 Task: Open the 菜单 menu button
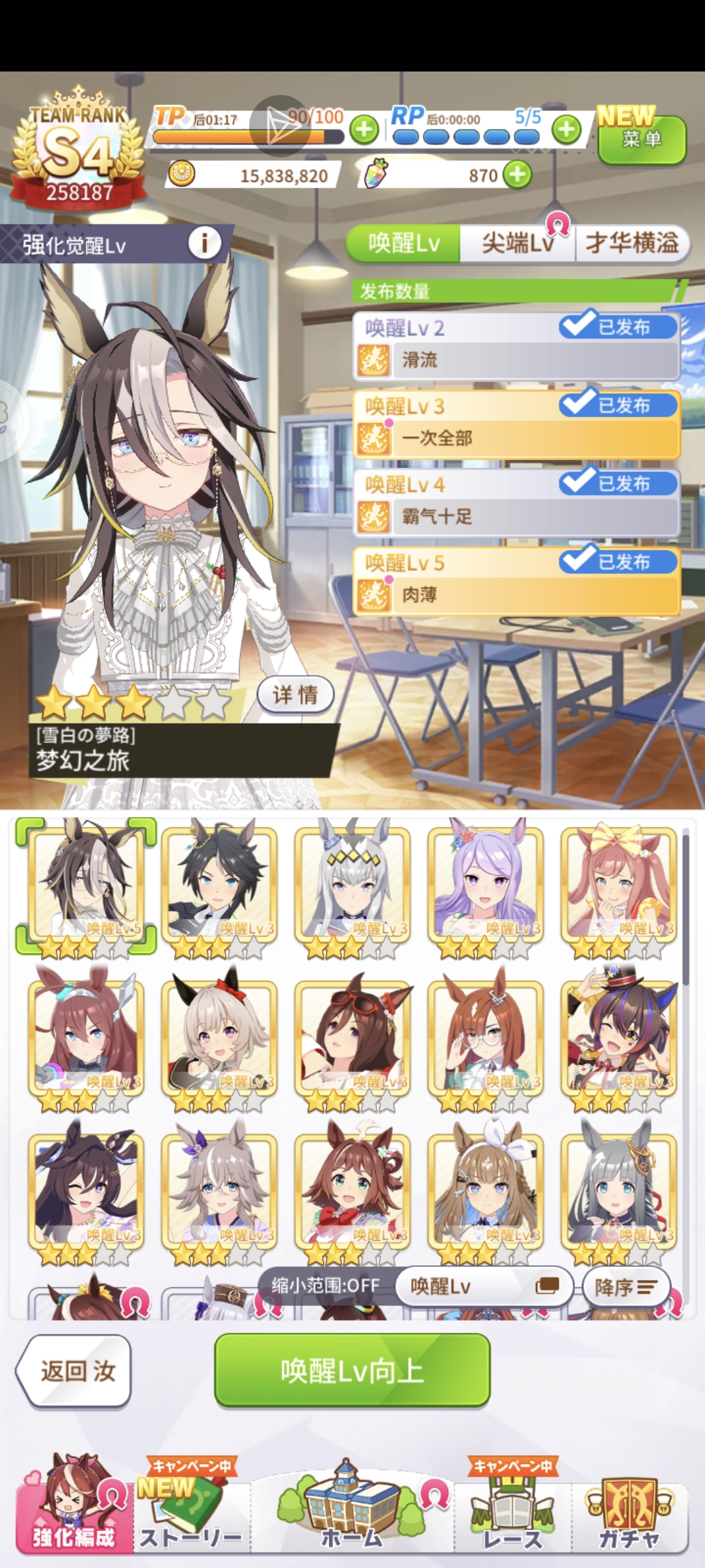pos(641,139)
